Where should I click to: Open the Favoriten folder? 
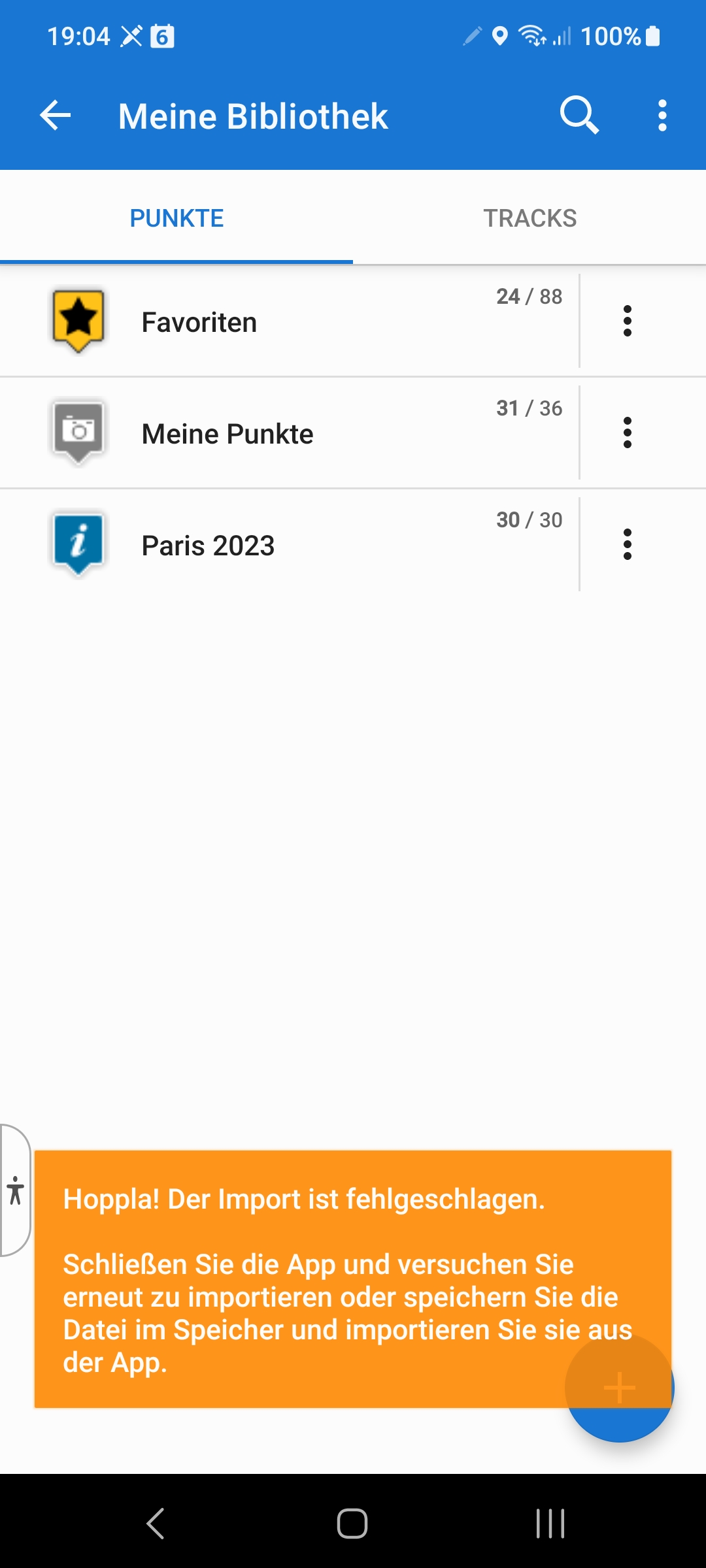point(288,321)
